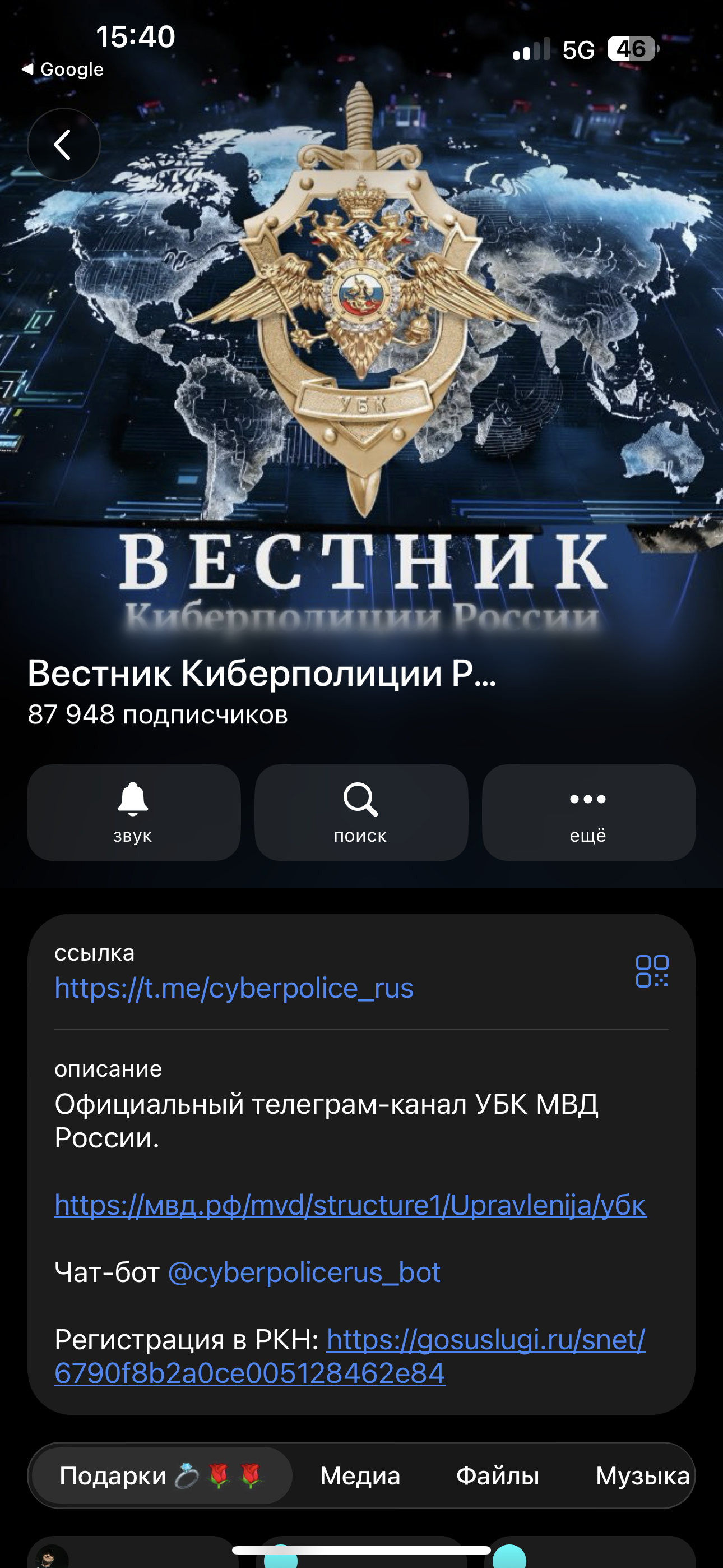Switch to the Музыка tab

[x=642, y=1475]
